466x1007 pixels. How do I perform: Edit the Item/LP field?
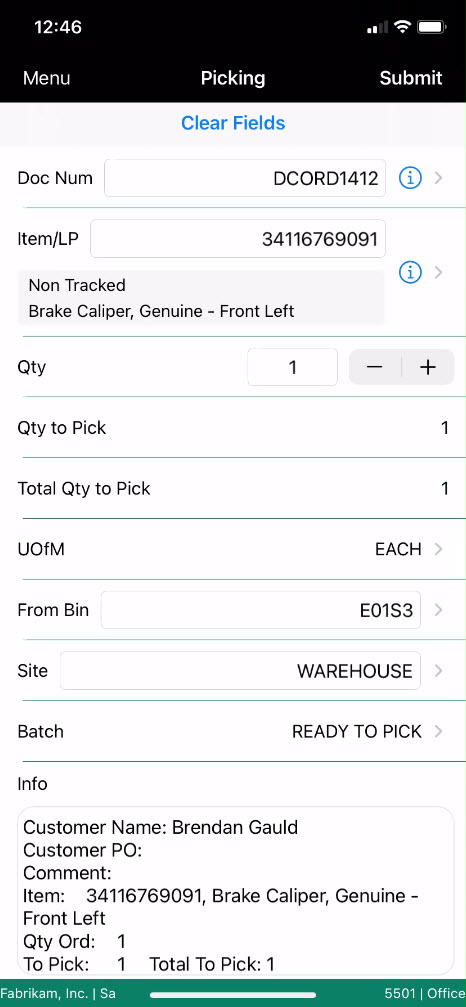tap(238, 239)
